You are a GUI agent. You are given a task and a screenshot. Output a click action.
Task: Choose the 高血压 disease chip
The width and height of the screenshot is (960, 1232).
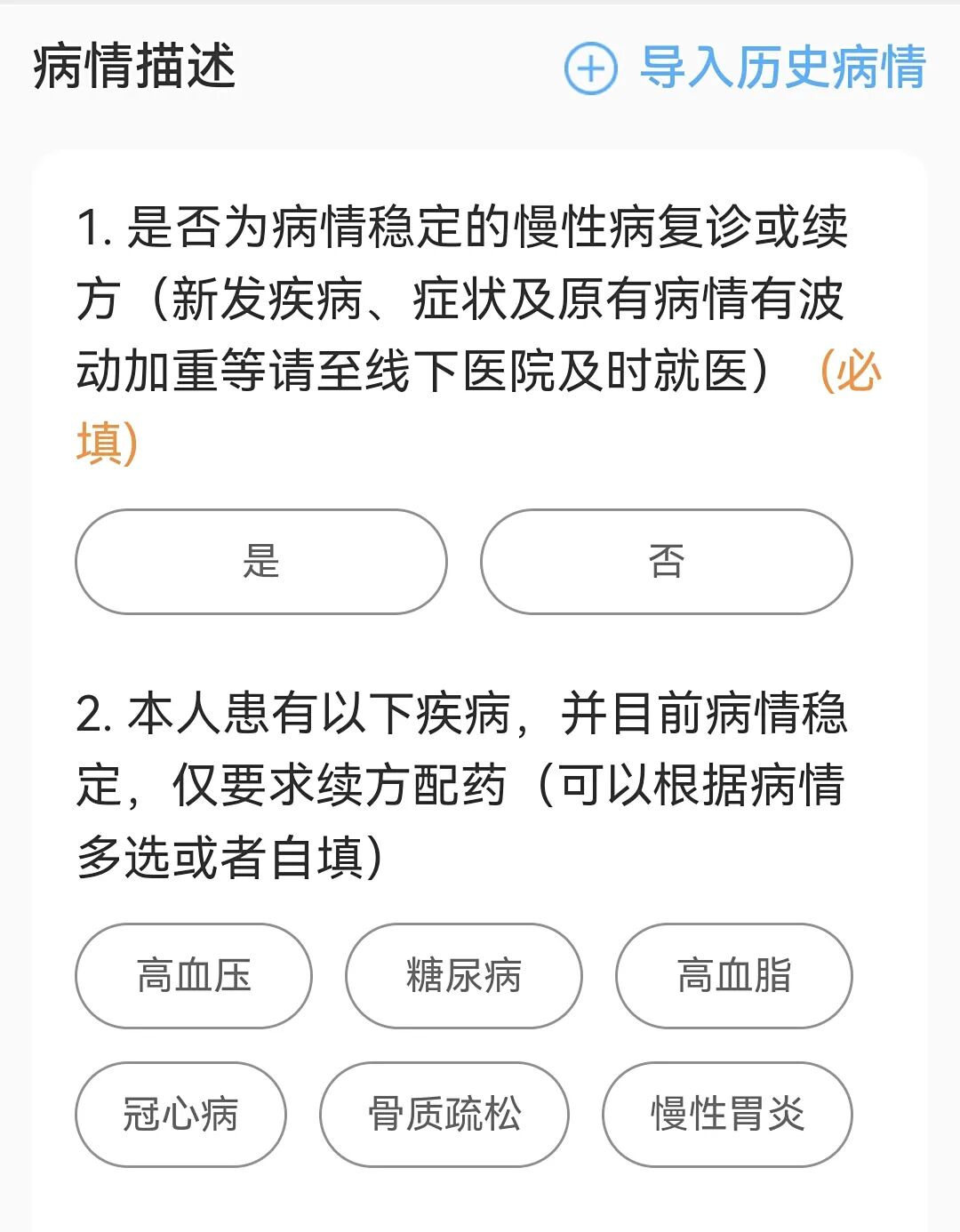tap(194, 975)
